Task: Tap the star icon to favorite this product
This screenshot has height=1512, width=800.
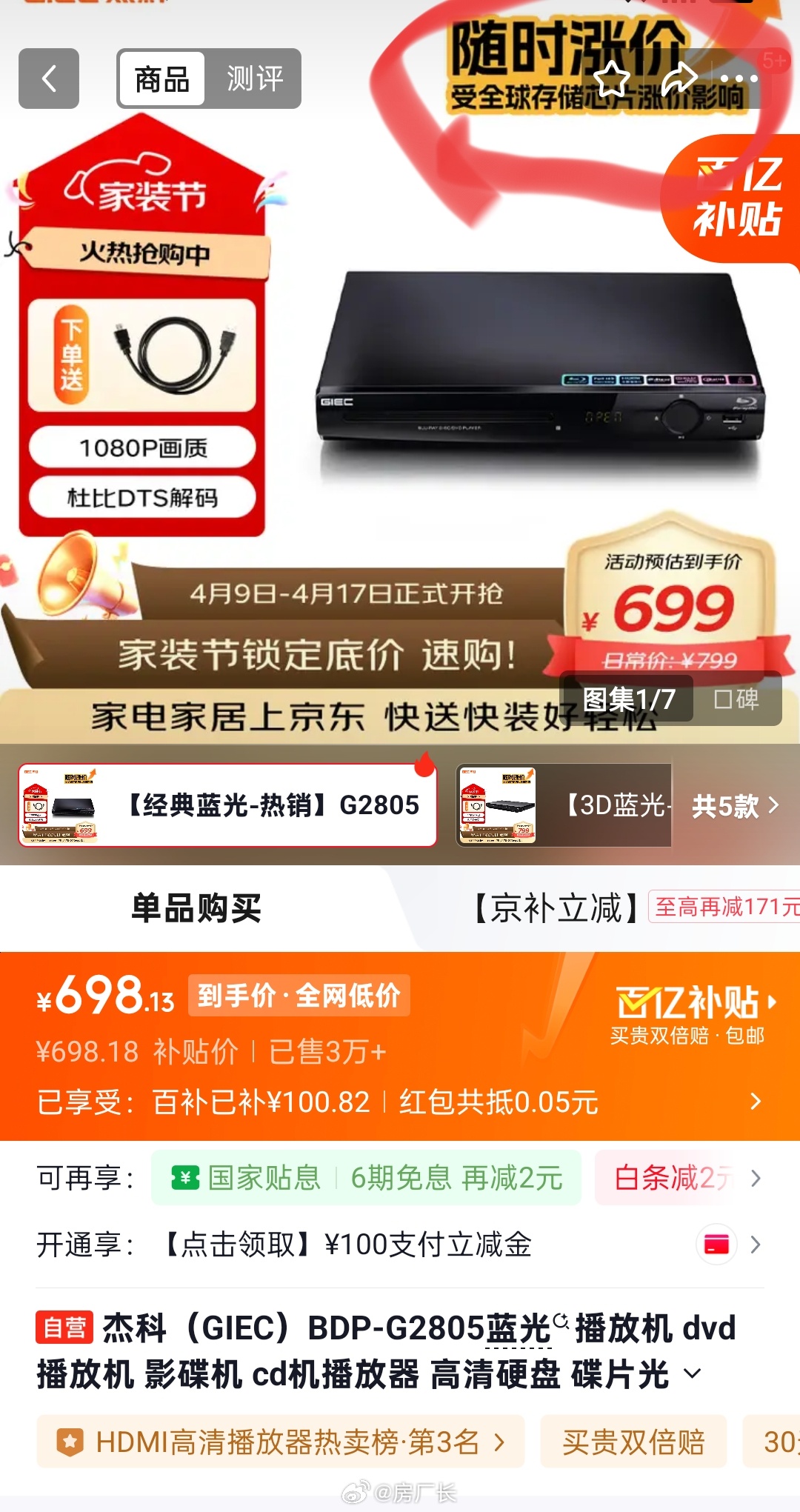Action: click(611, 79)
